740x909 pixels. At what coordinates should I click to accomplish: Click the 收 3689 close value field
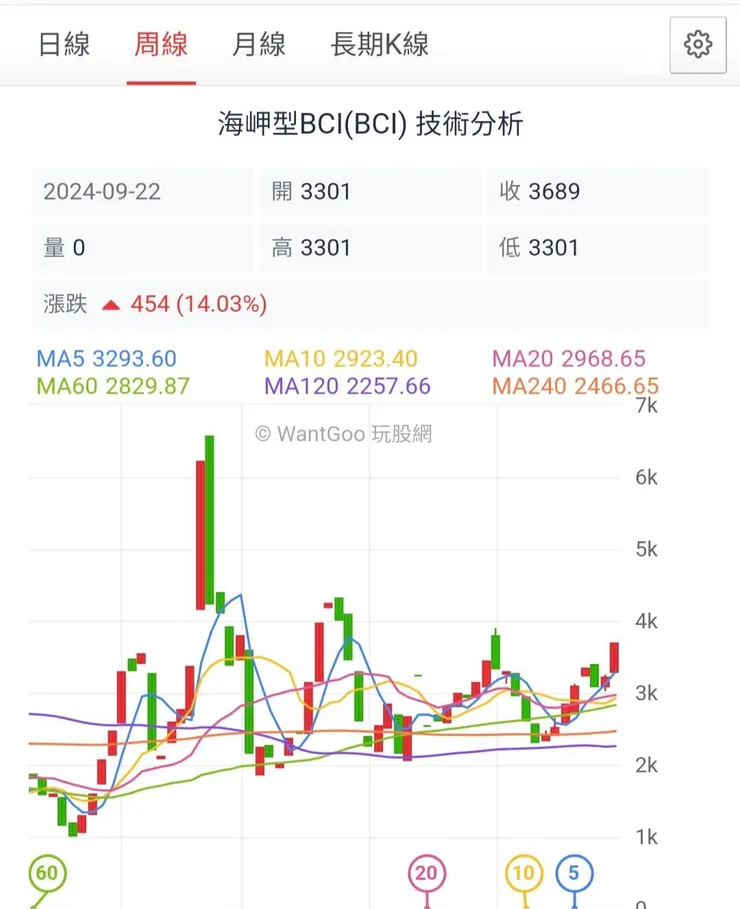tap(541, 191)
